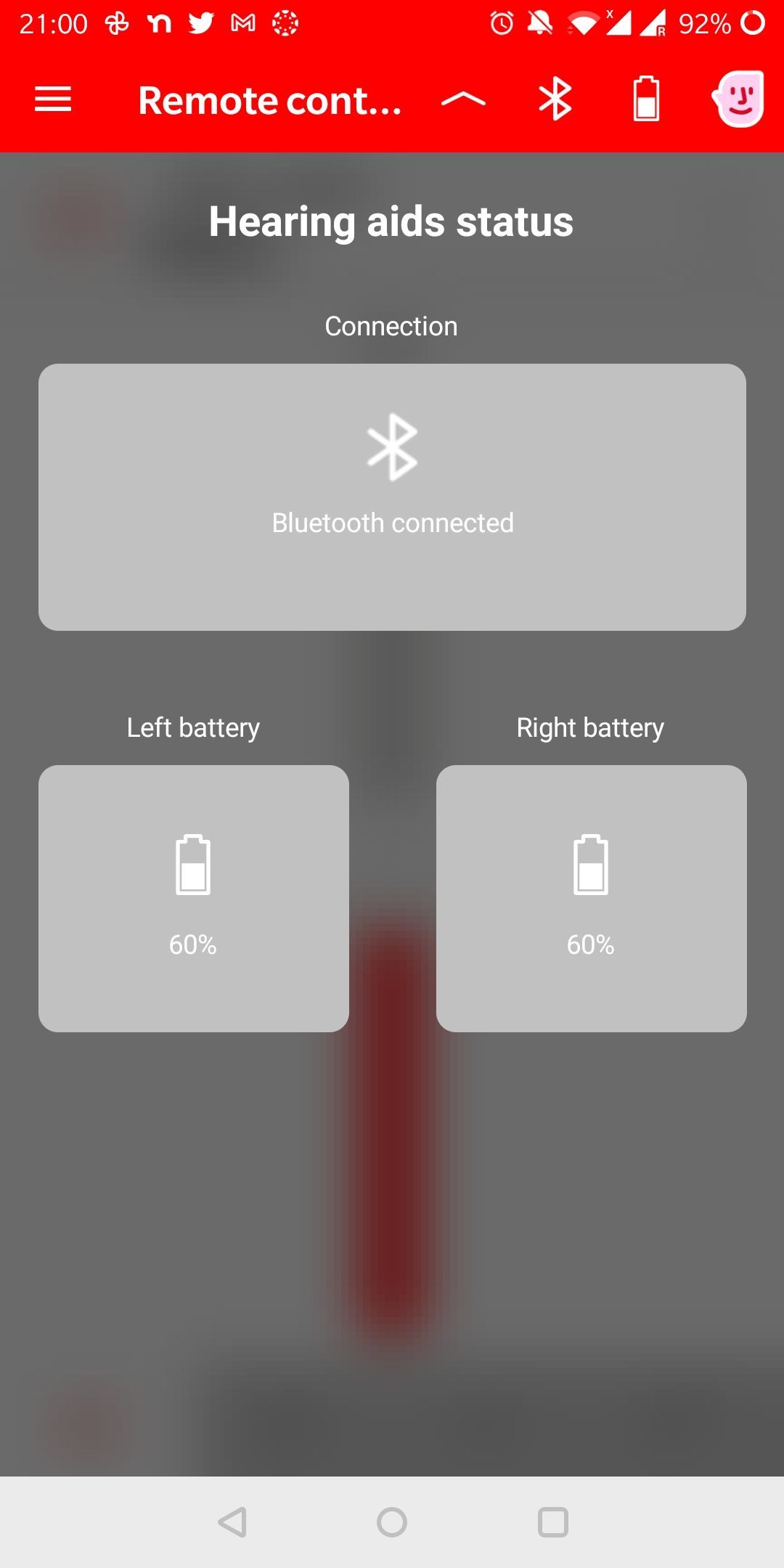Go to the system home screen

(x=392, y=1522)
